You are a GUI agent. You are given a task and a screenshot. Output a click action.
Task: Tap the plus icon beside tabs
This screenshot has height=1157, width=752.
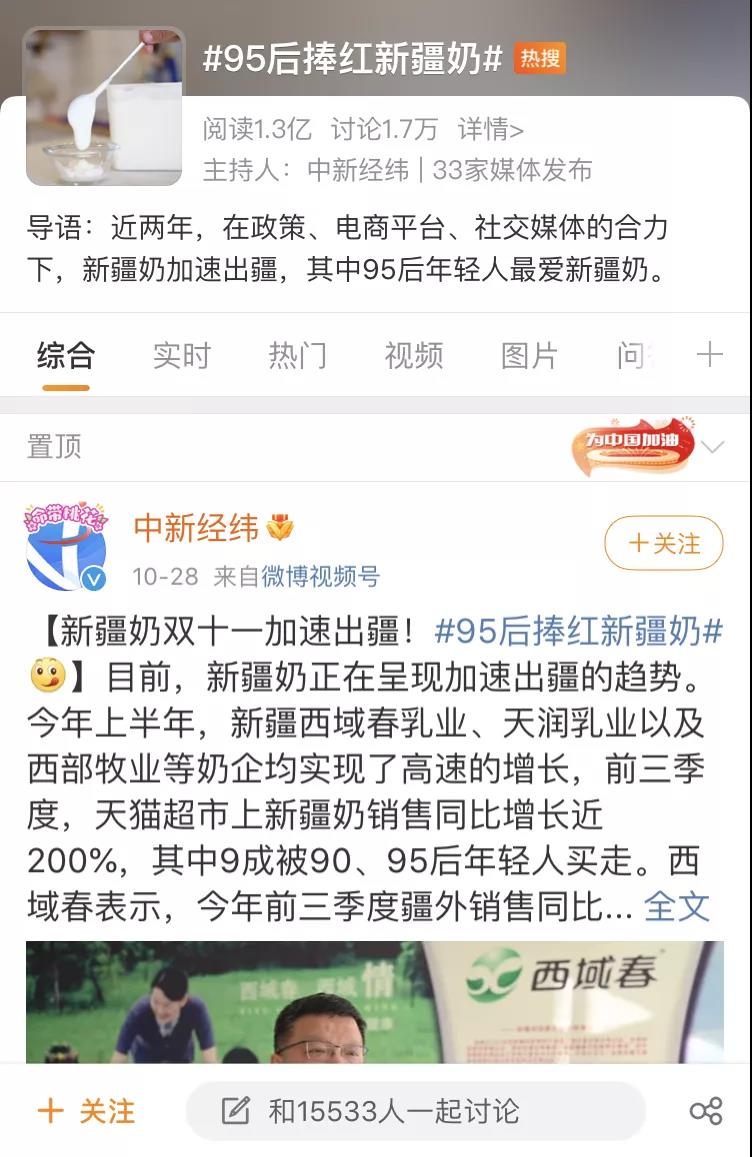click(x=709, y=355)
